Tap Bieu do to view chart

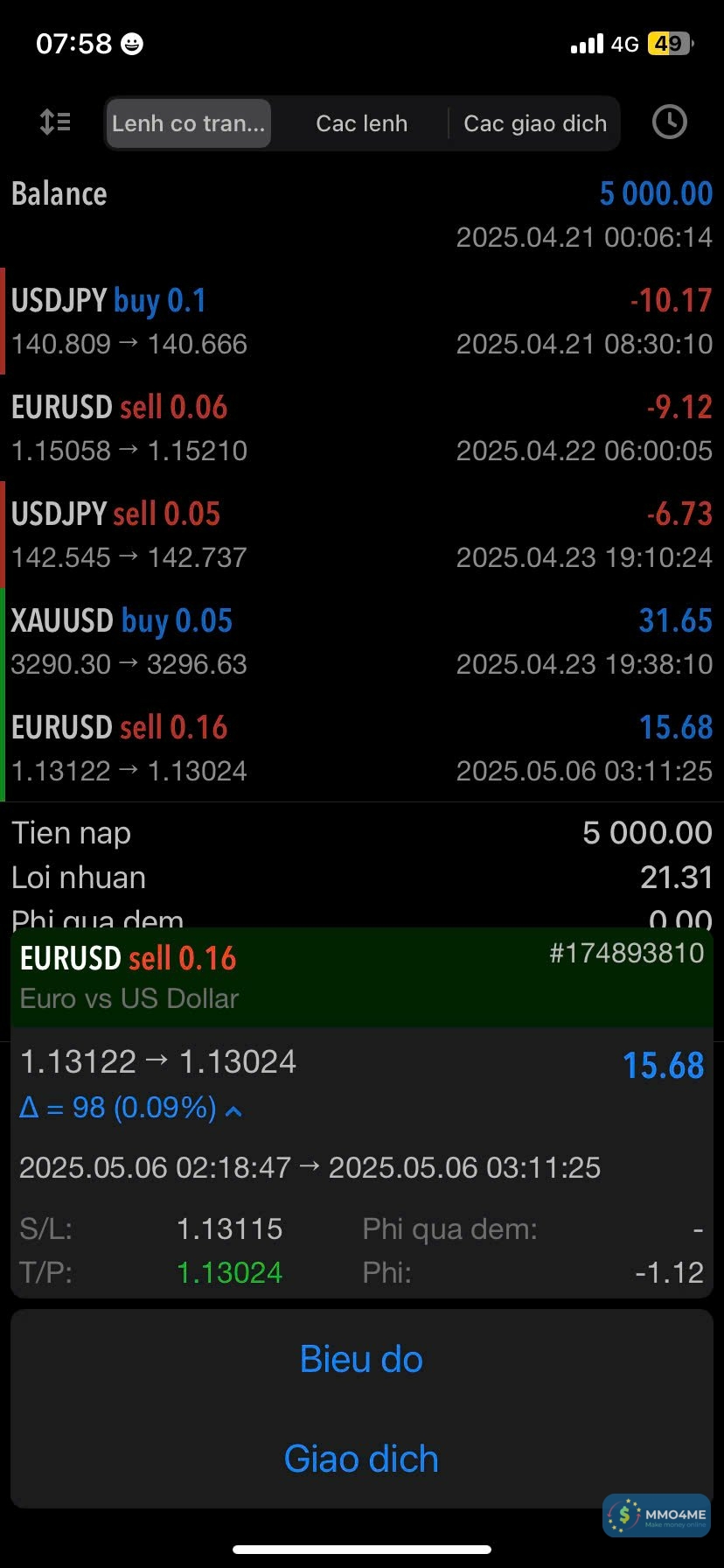(361, 1359)
